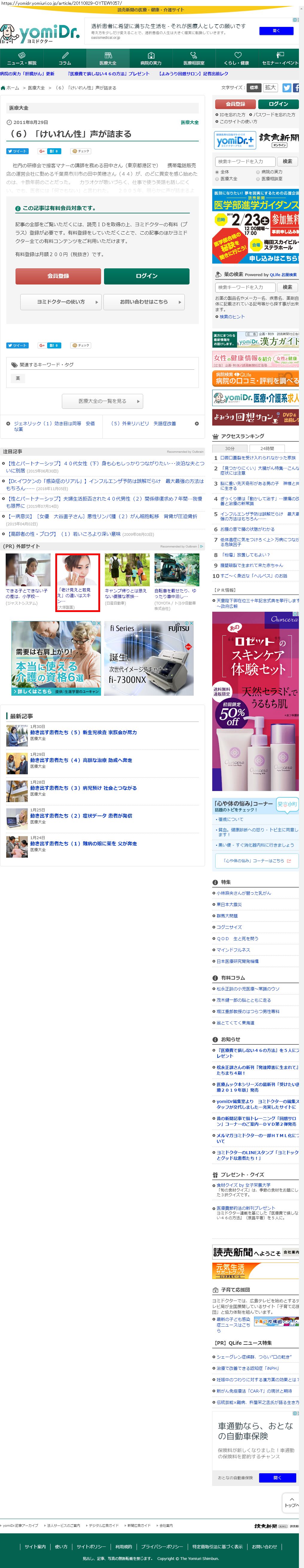The width and height of the screenshot is (304, 1568).
Task: Open the 薬 keyword tag
Action: 18,378
